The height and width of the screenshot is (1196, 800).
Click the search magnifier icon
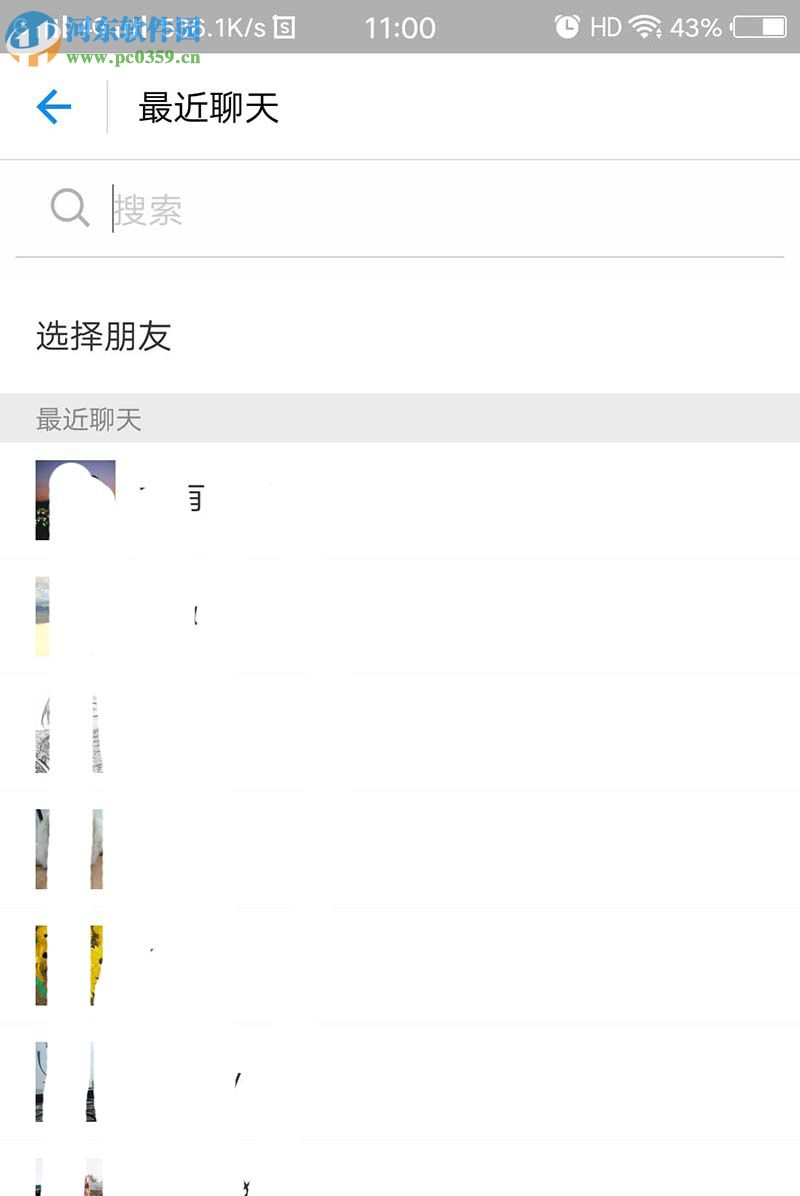(68, 207)
